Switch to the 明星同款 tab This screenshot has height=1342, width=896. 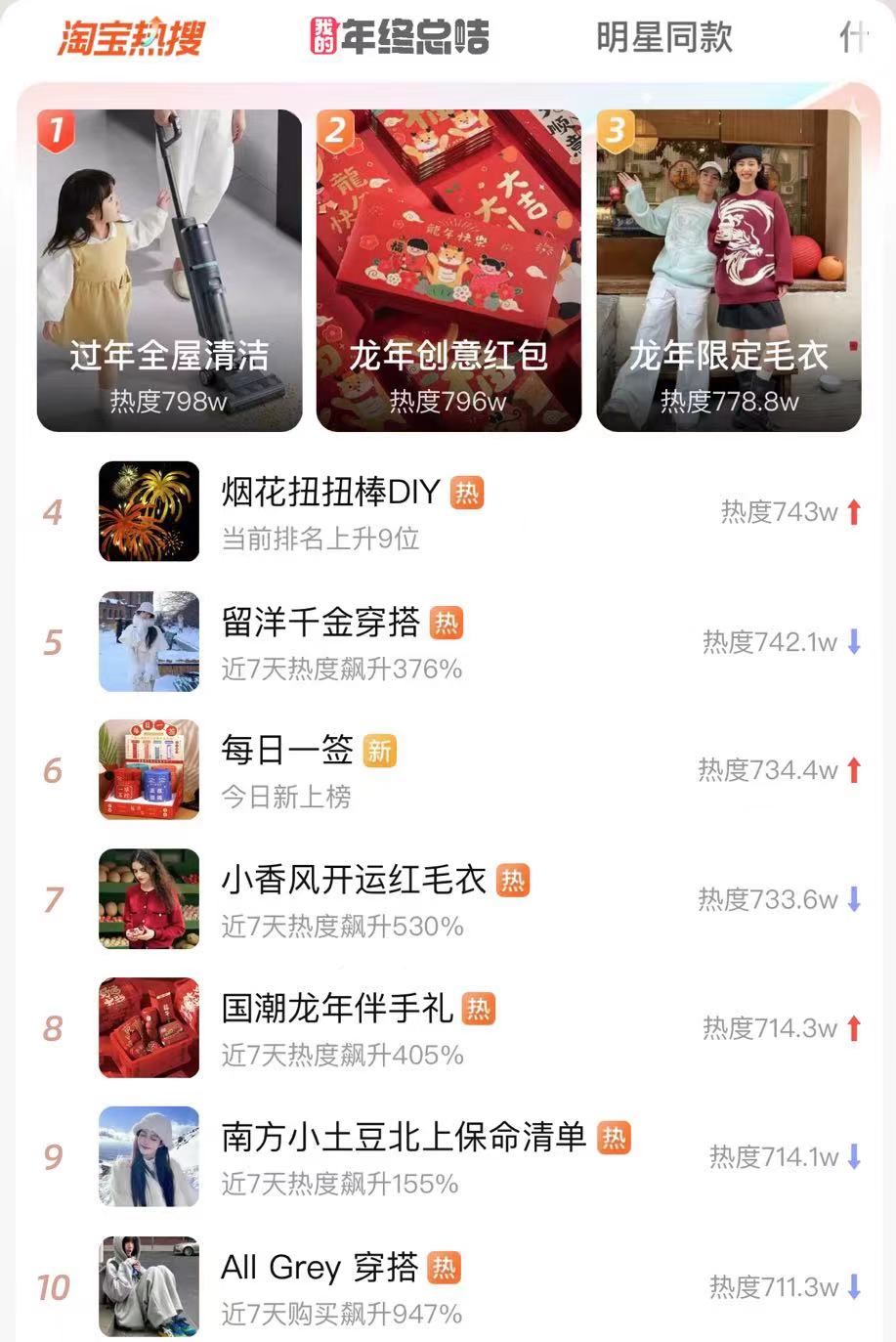(x=663, y=38)
